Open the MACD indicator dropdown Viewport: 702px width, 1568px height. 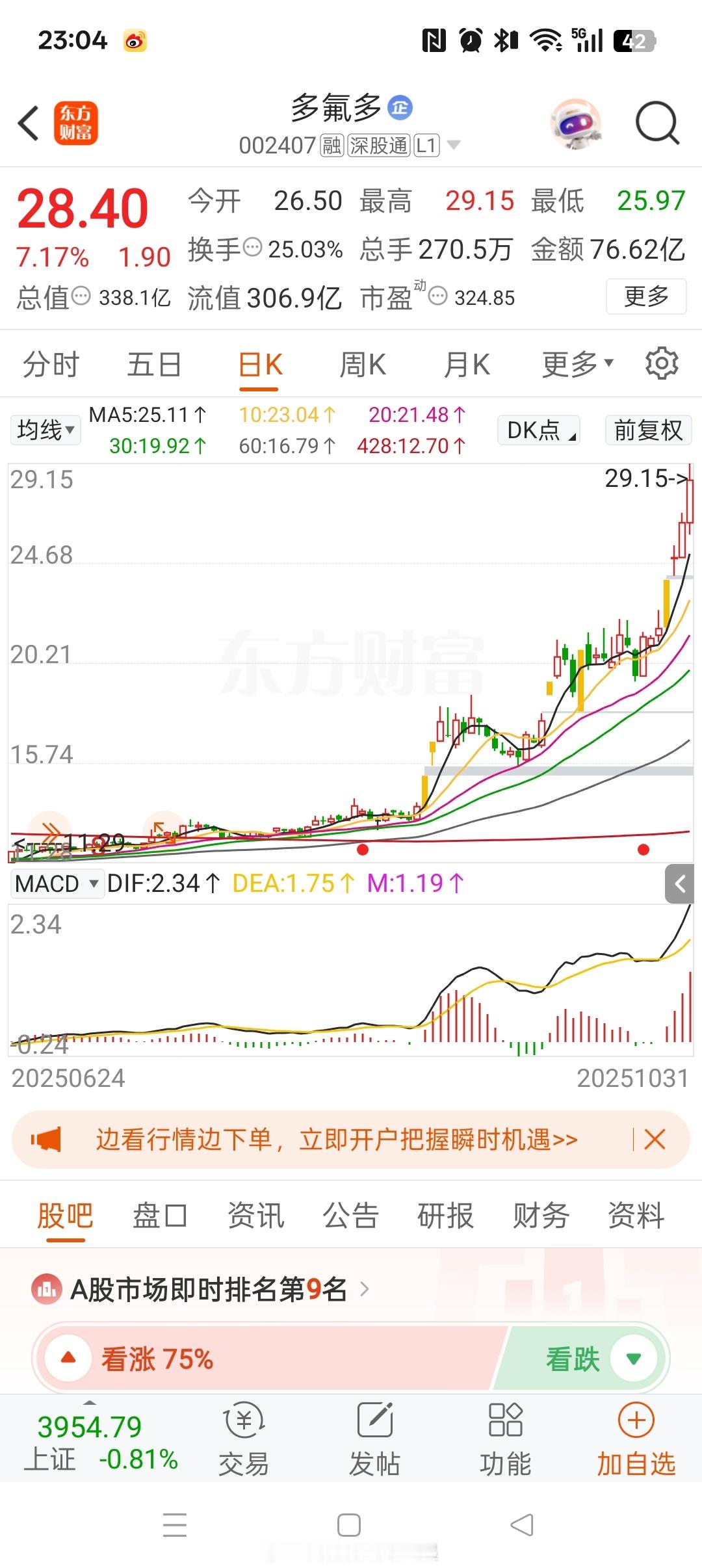[57, 883]
